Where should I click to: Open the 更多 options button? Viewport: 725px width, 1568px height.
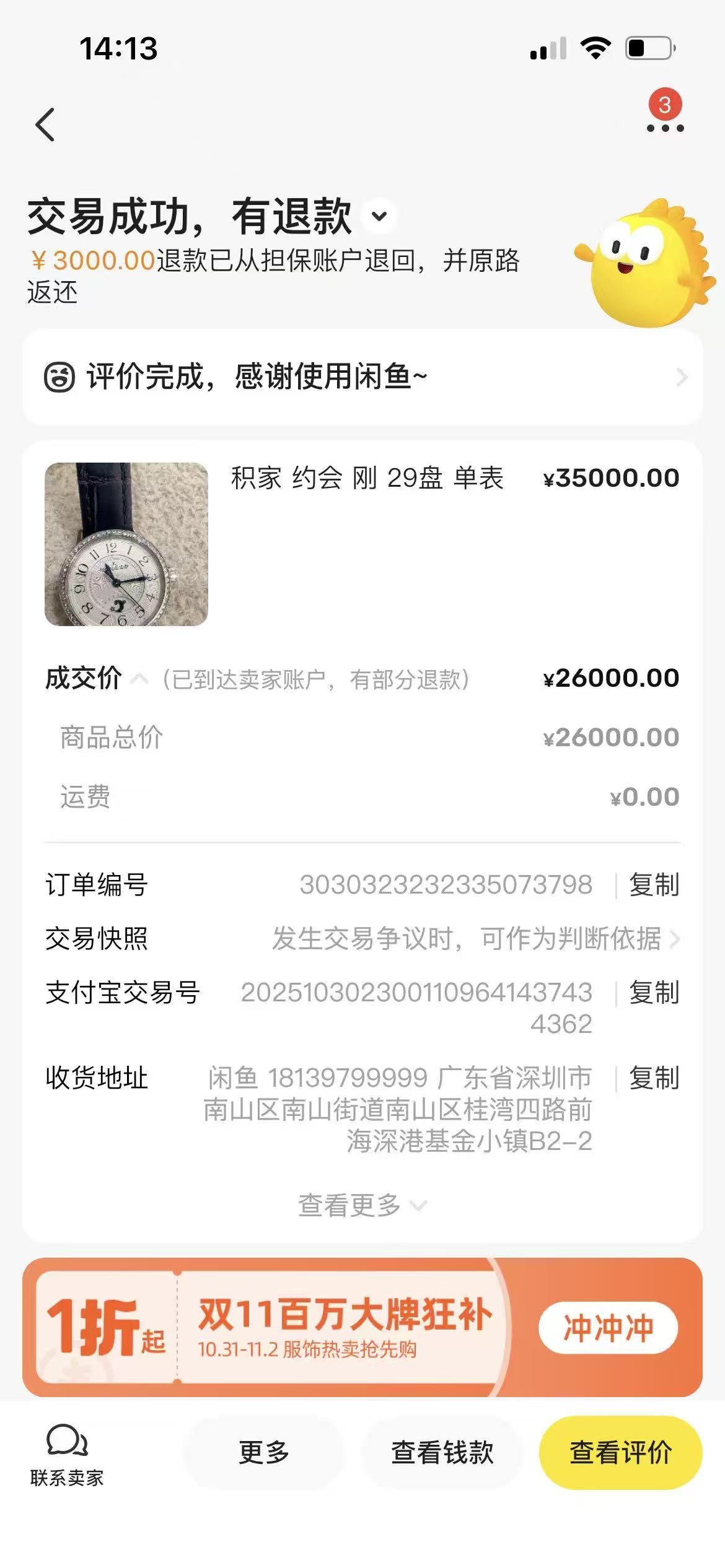click(x=264, y=1453)
